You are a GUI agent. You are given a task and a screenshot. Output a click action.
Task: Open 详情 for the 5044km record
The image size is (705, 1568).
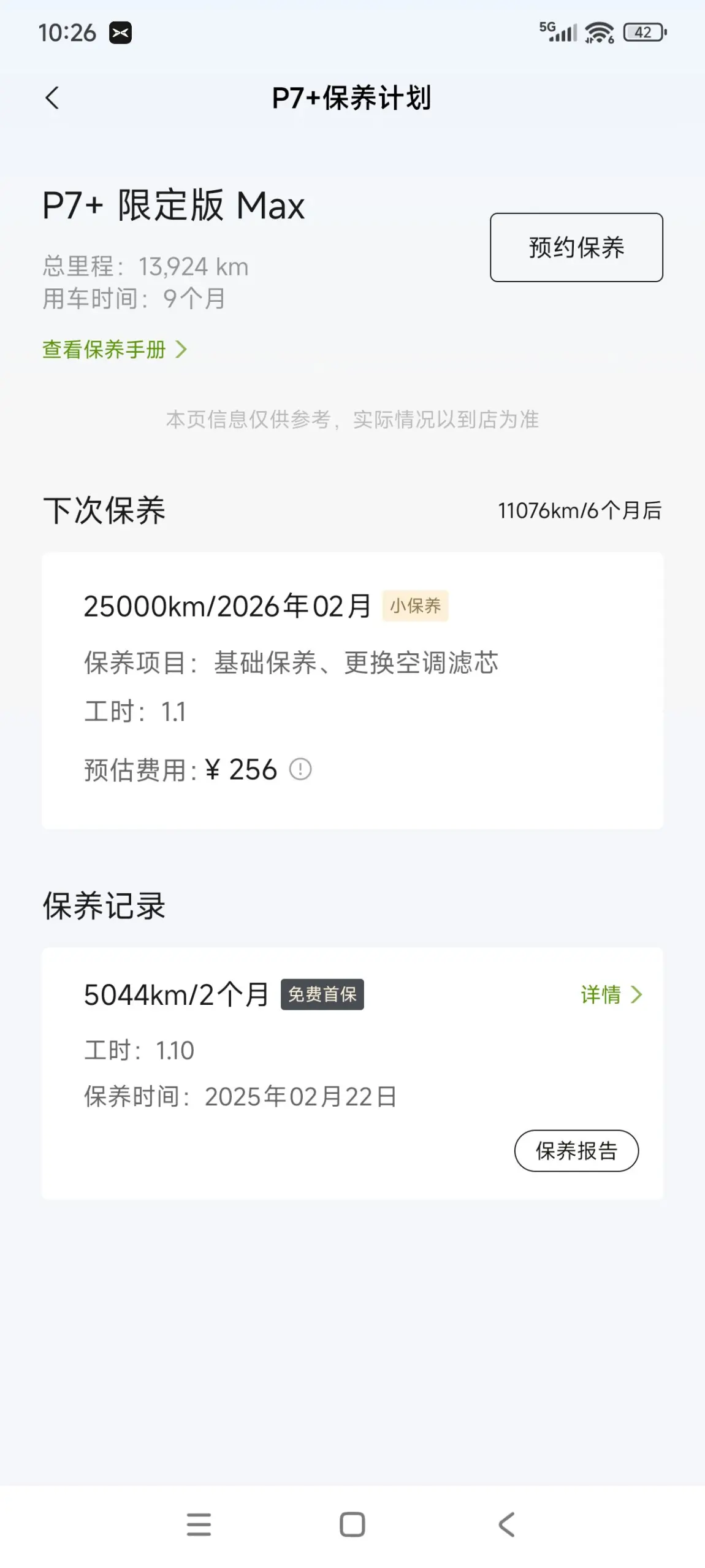pos(611,994)
